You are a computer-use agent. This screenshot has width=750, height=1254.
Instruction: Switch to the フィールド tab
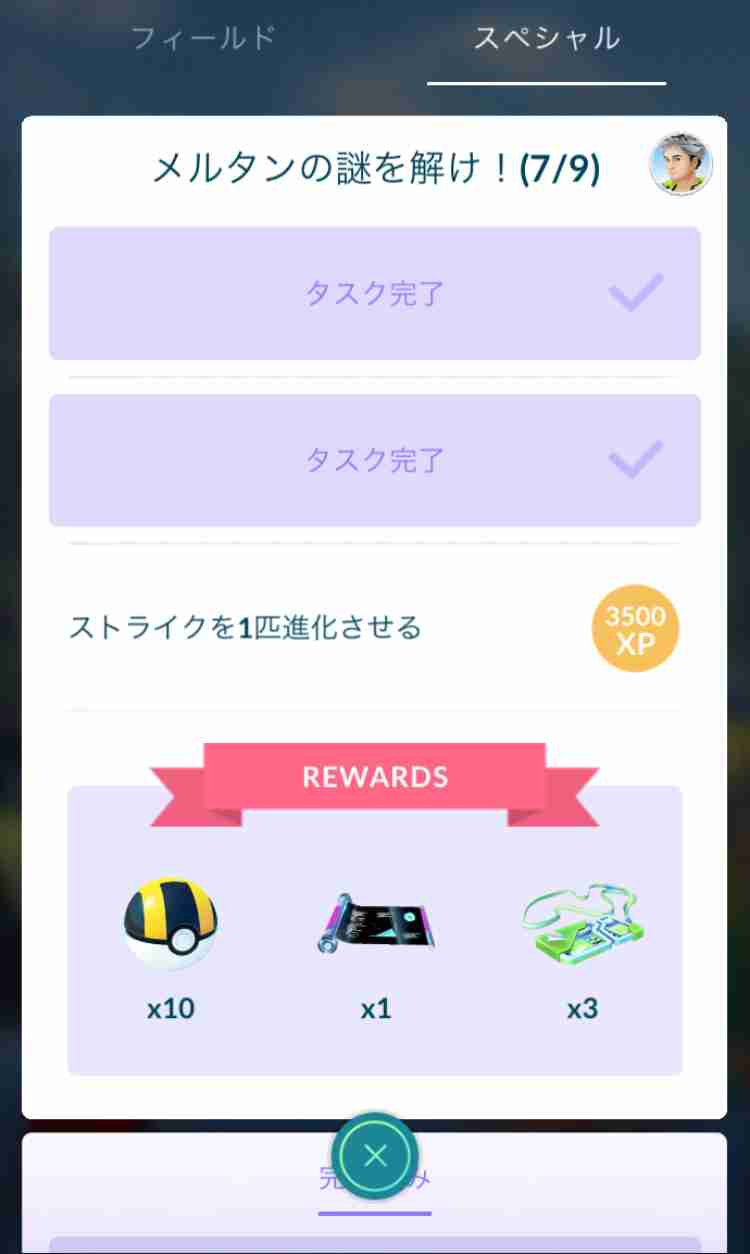click(x=203, y=40)
